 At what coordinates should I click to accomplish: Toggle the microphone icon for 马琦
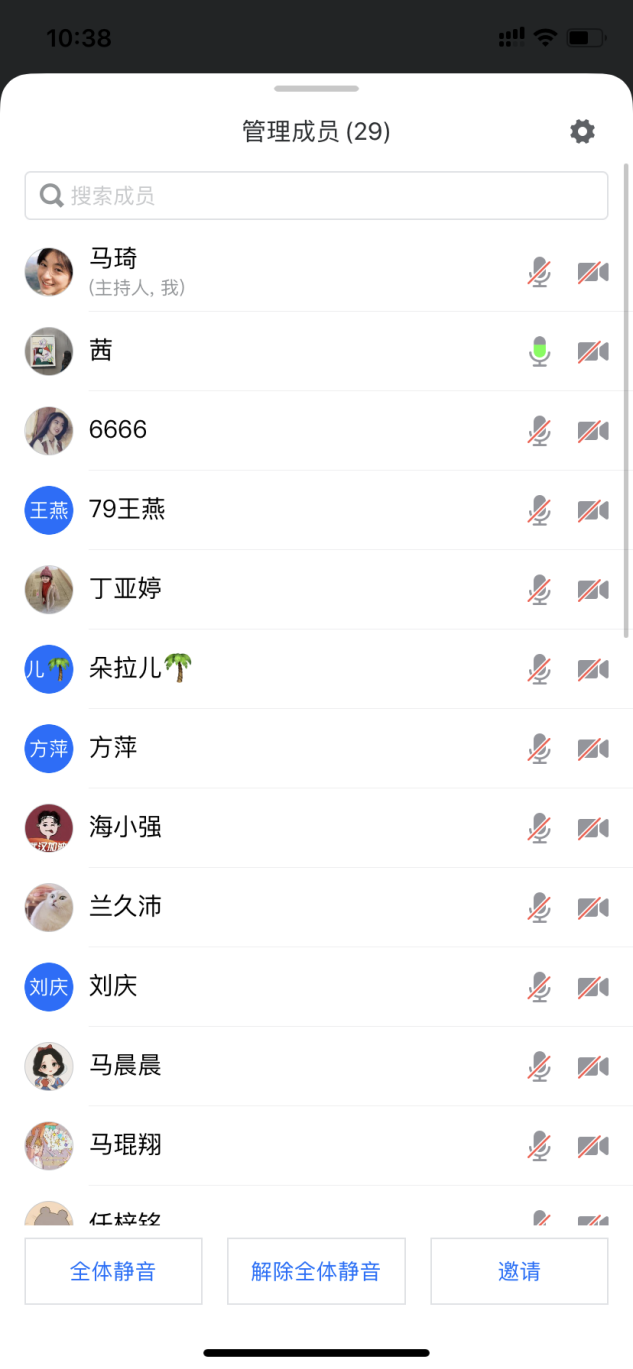click(x=540, y=272)
